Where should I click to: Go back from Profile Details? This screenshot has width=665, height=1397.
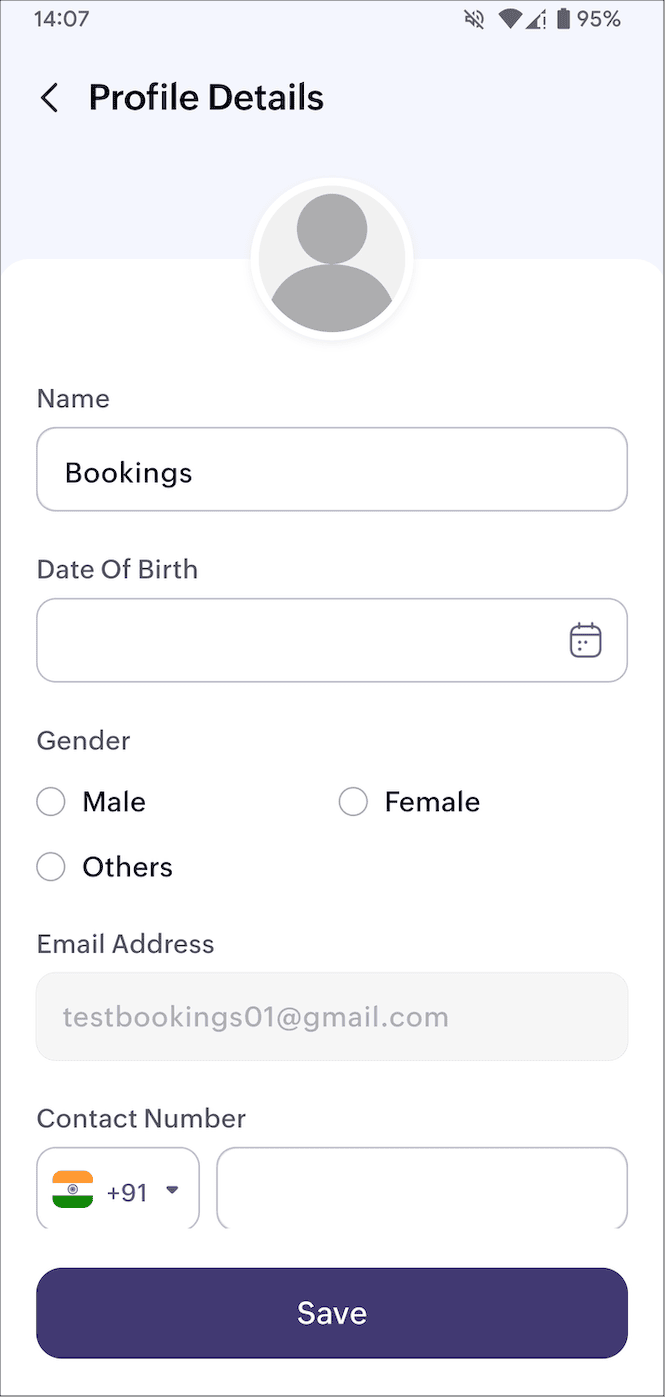[x=49, y=98]
